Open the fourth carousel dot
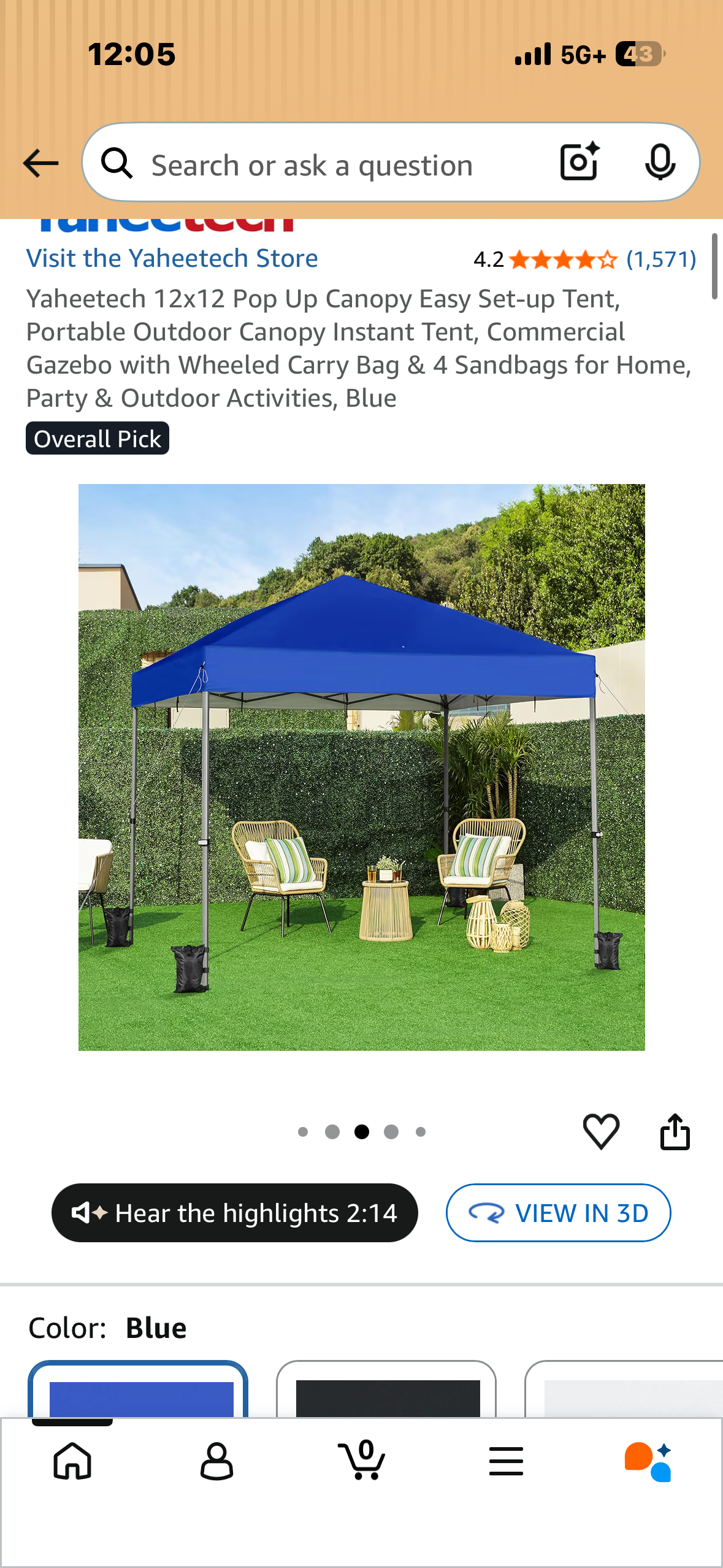This screenshot has height=1568, width=723. pyautogui.click(x=391, y=1132)
